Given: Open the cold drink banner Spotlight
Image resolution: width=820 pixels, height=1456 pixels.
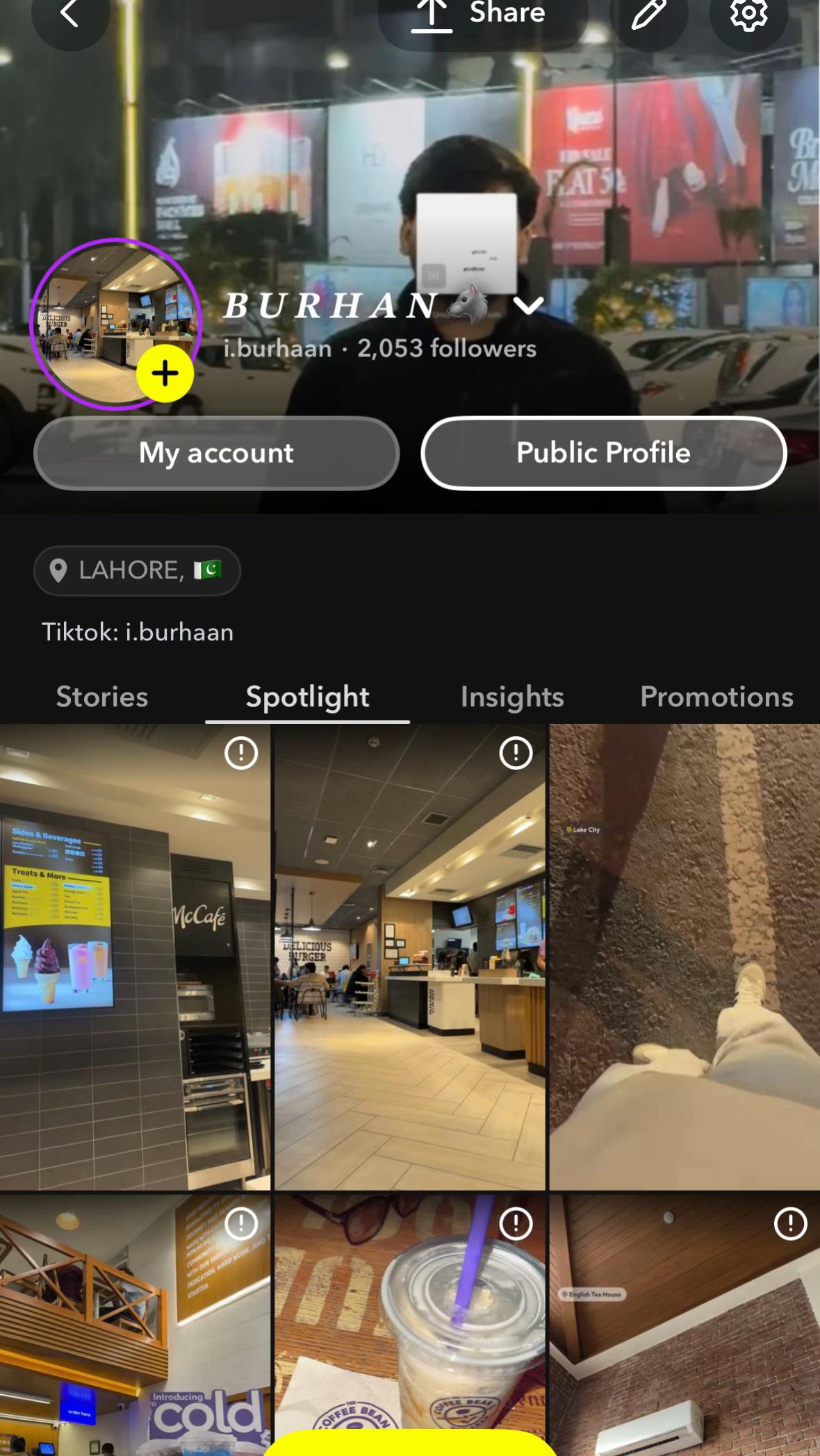Looking at the screenshot, I should (135, 1323).
